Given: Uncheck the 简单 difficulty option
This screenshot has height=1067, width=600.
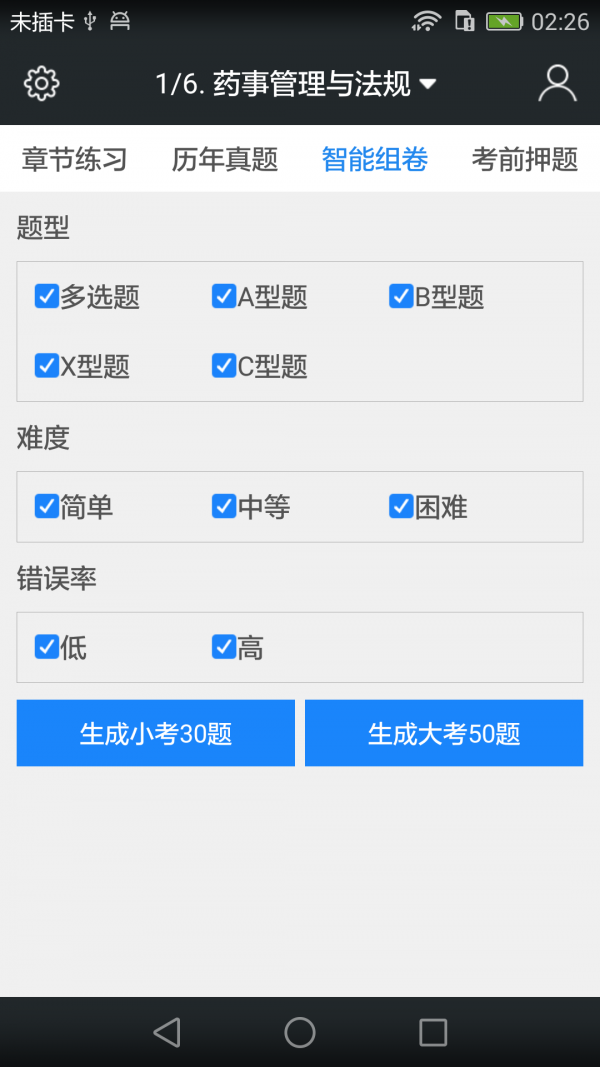Looking at the screenshot, I should pyautogui.click(x=47, y=507).
